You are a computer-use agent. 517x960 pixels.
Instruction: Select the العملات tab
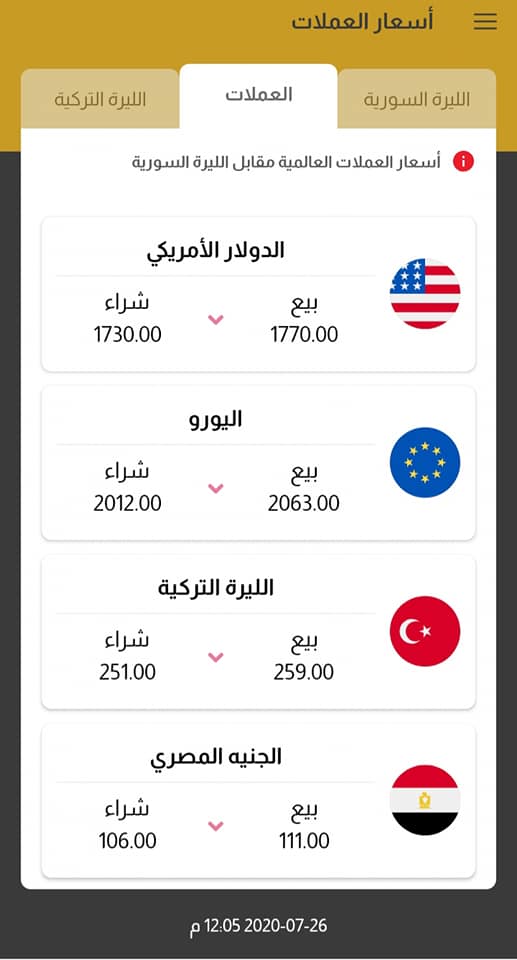258,96
